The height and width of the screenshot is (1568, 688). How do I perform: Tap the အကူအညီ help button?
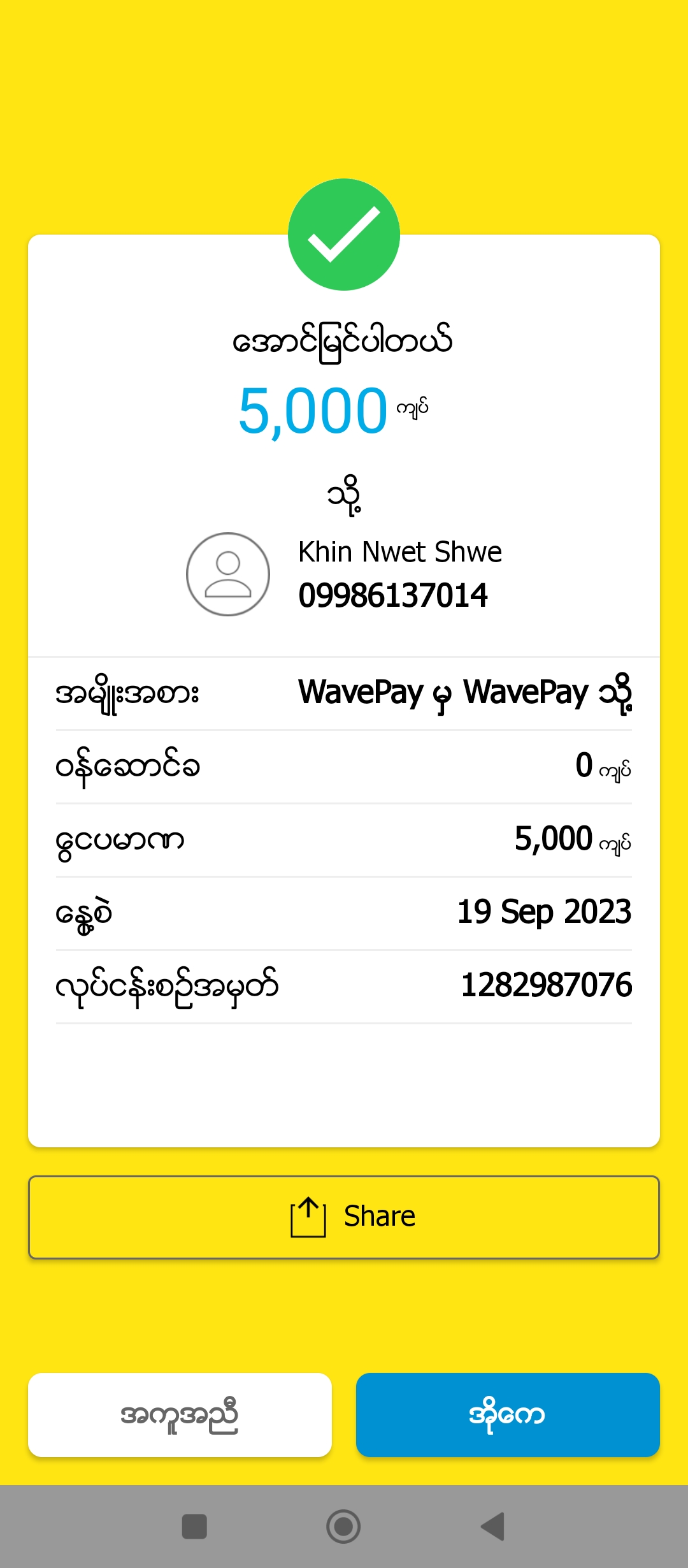180,1414
